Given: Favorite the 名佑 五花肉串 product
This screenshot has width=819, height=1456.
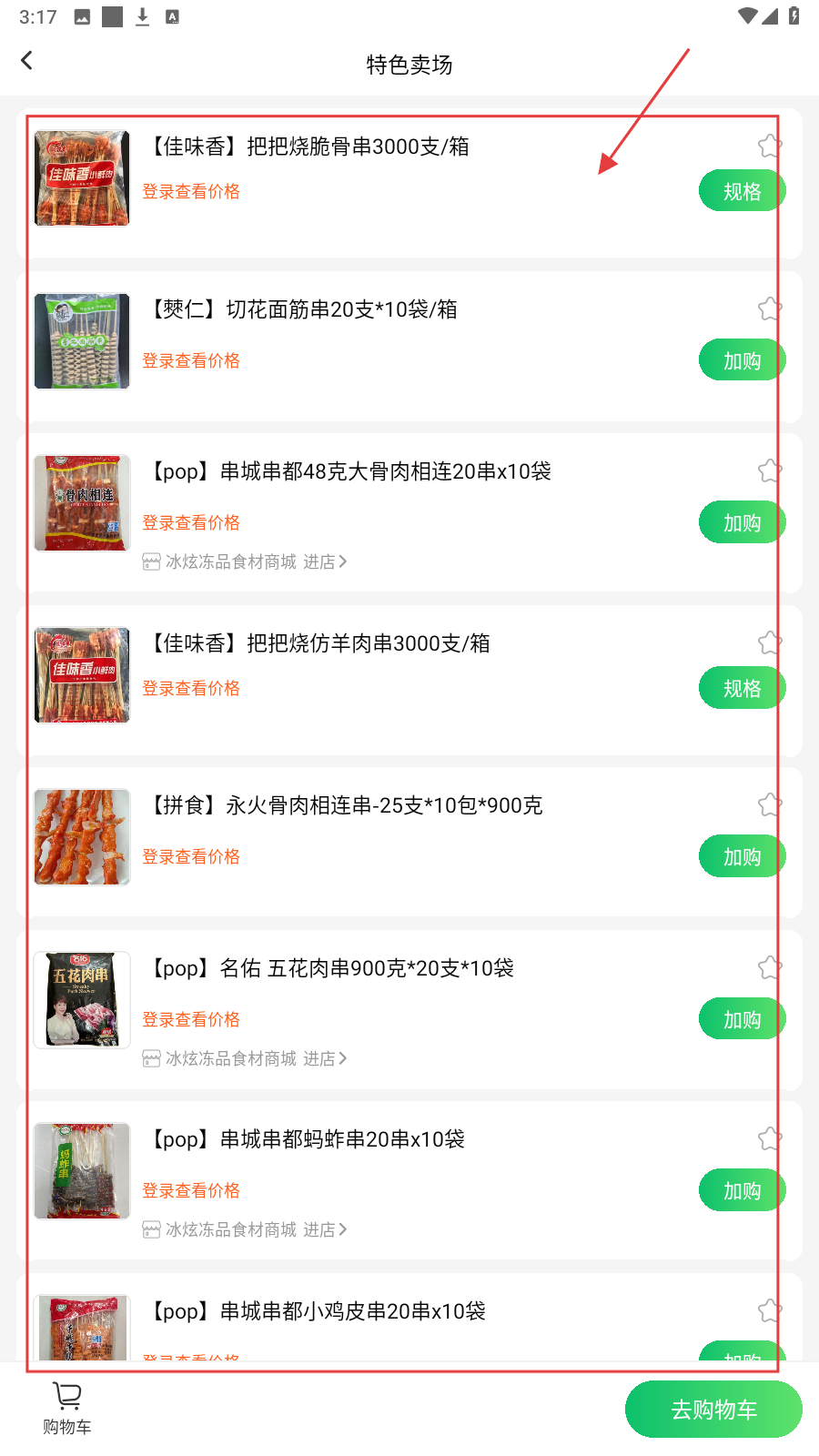Looking at the screenshot, I should [769, 967].
